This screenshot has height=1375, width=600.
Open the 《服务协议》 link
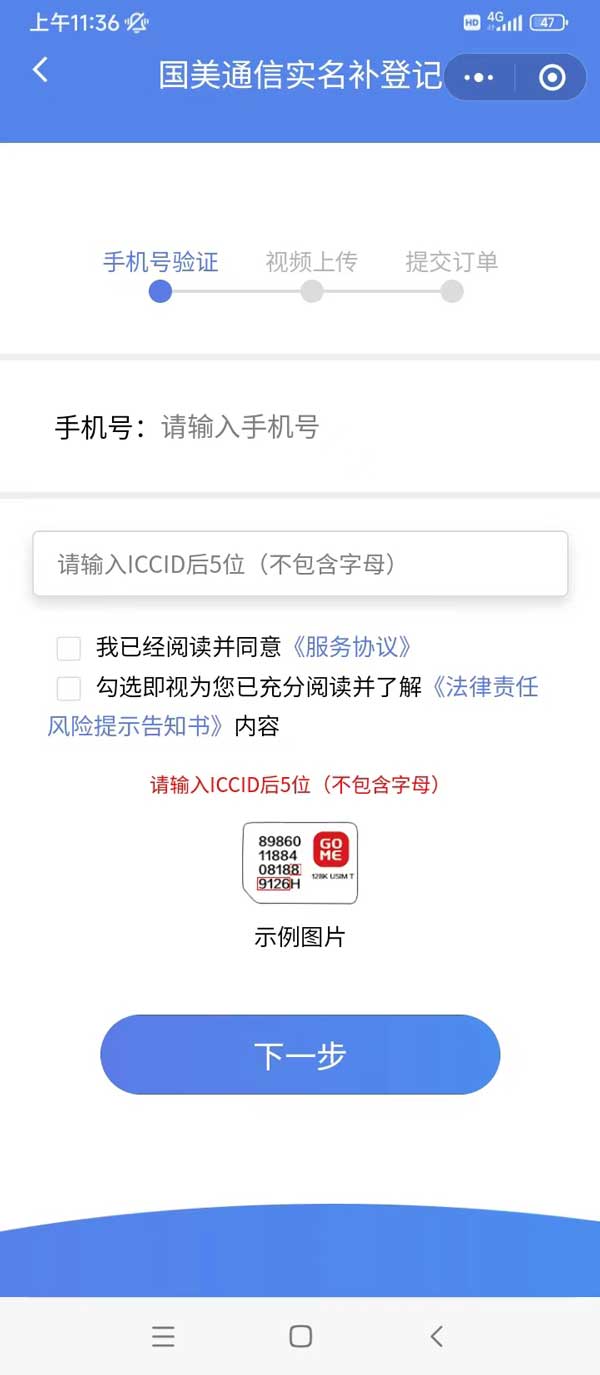pos(351,647)
